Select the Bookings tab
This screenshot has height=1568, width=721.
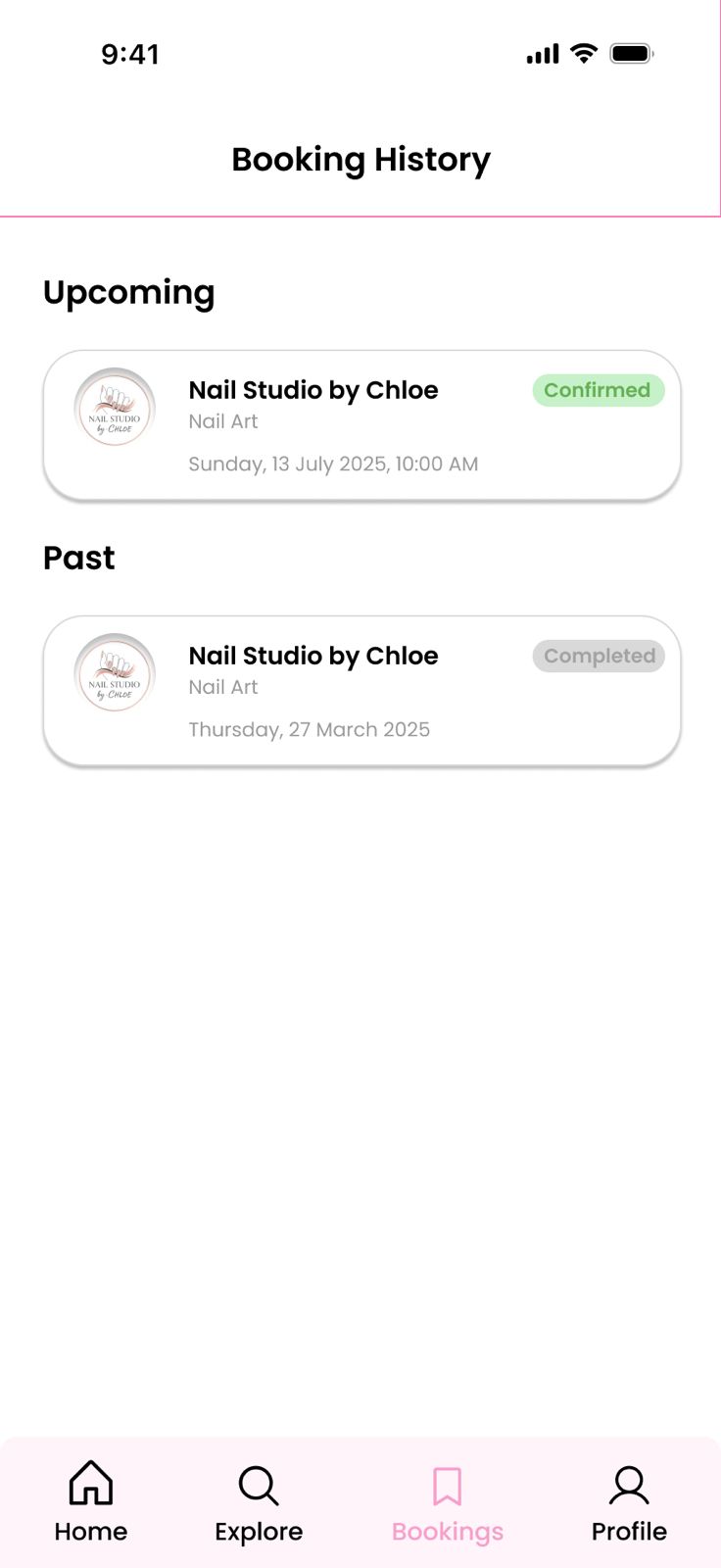click(x=447, y=1503)
